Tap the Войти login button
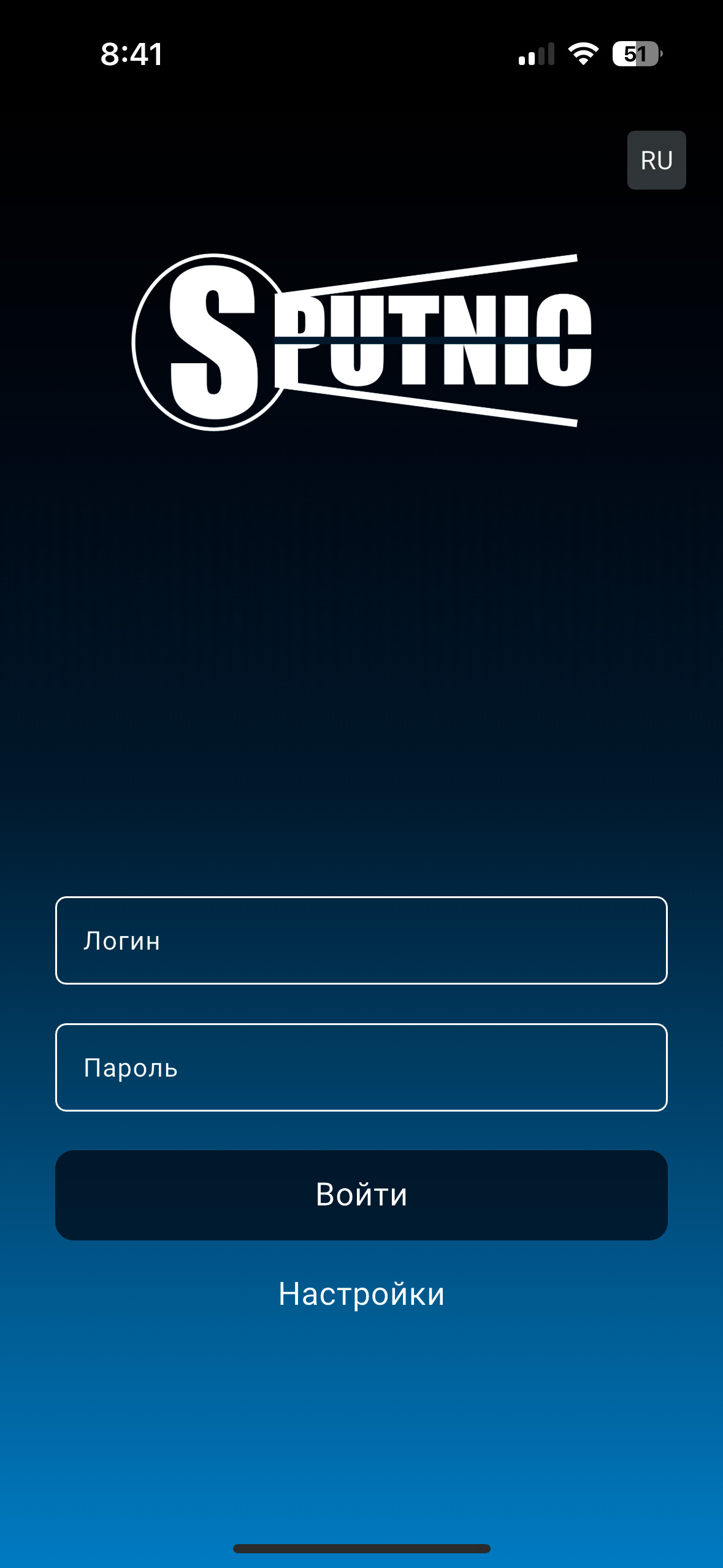The height and width of the screenshot is (1568, 723). (x=361, y=1195)
